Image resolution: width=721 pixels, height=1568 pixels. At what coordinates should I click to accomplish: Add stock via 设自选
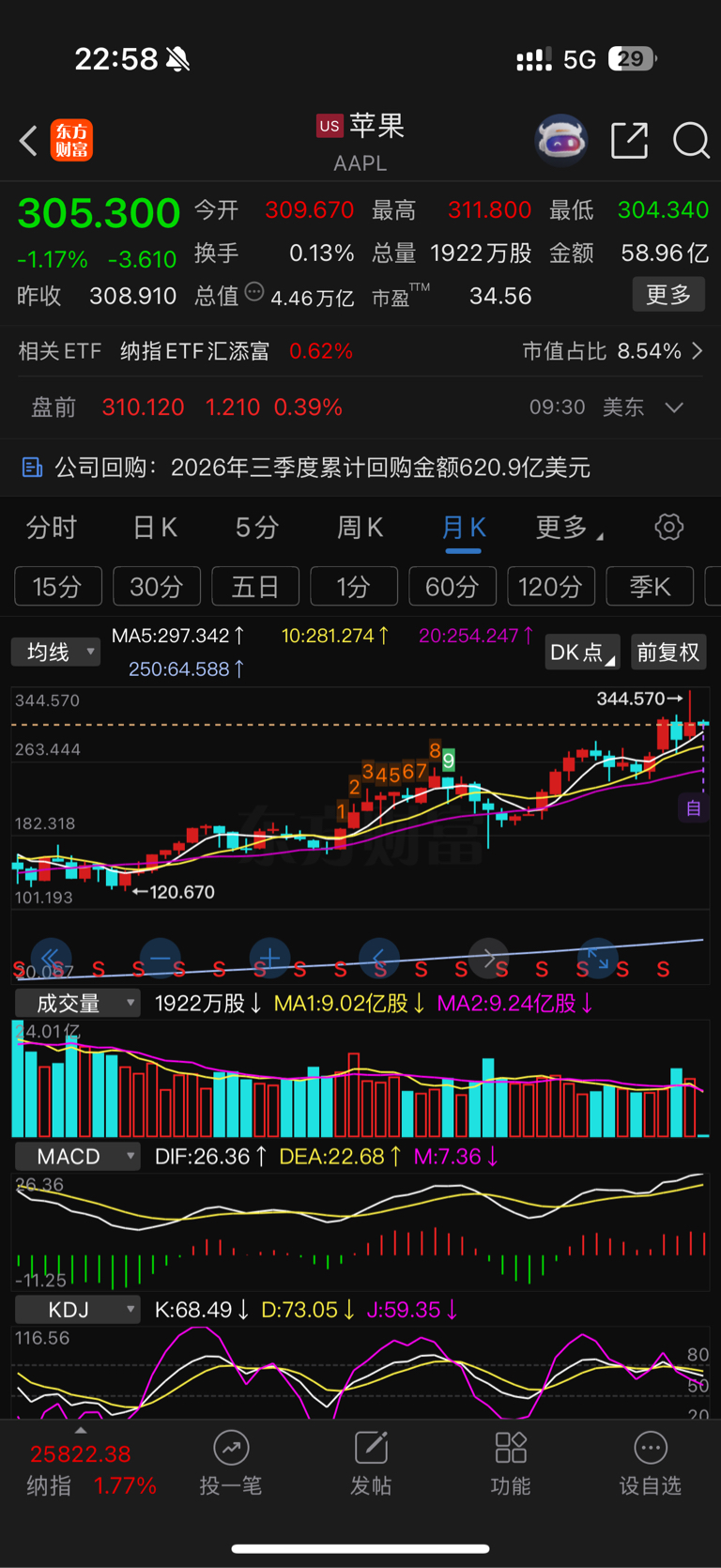pyautogui.click(x=650, y=1463)
